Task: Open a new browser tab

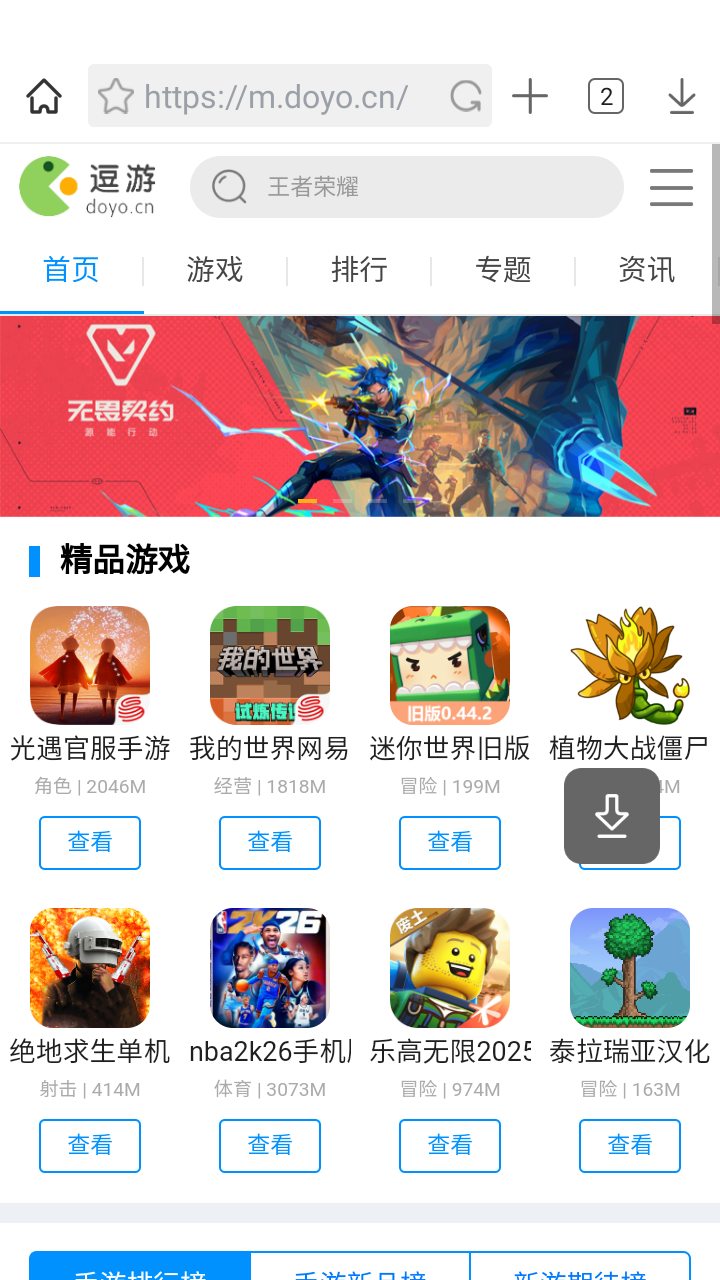Action: pos(530,97)
